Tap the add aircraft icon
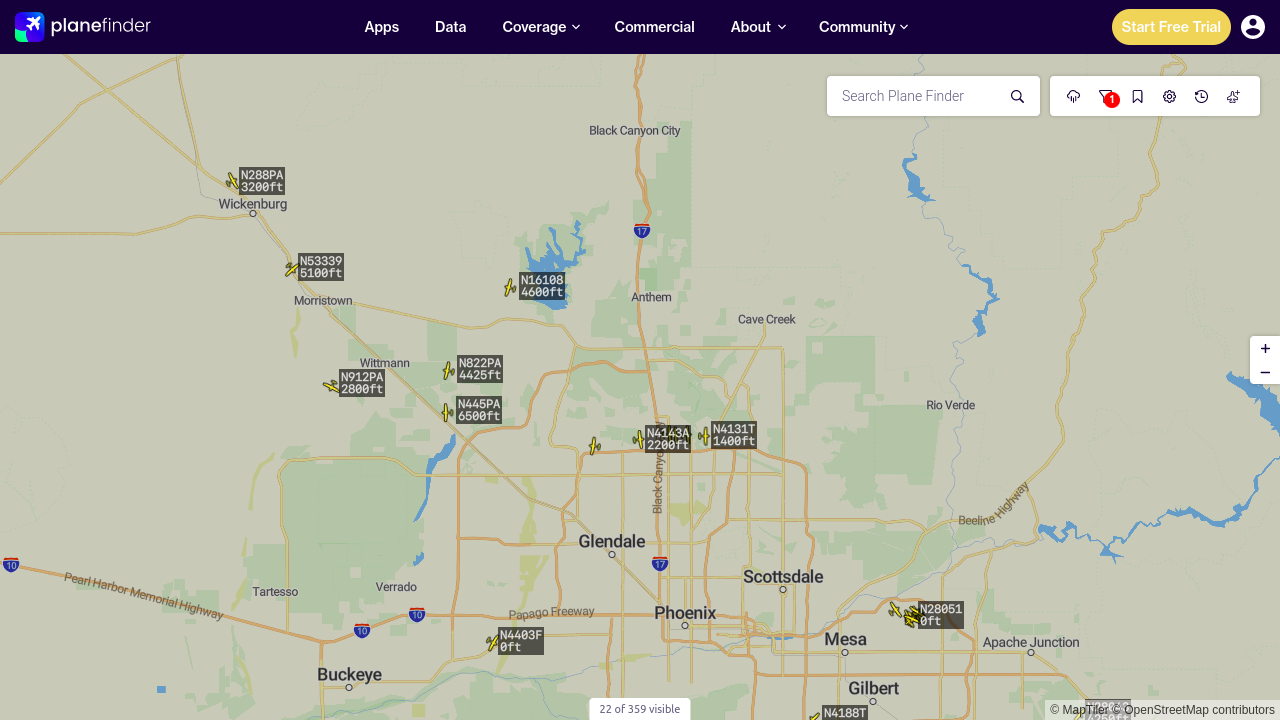 (x=1234, y=96)
